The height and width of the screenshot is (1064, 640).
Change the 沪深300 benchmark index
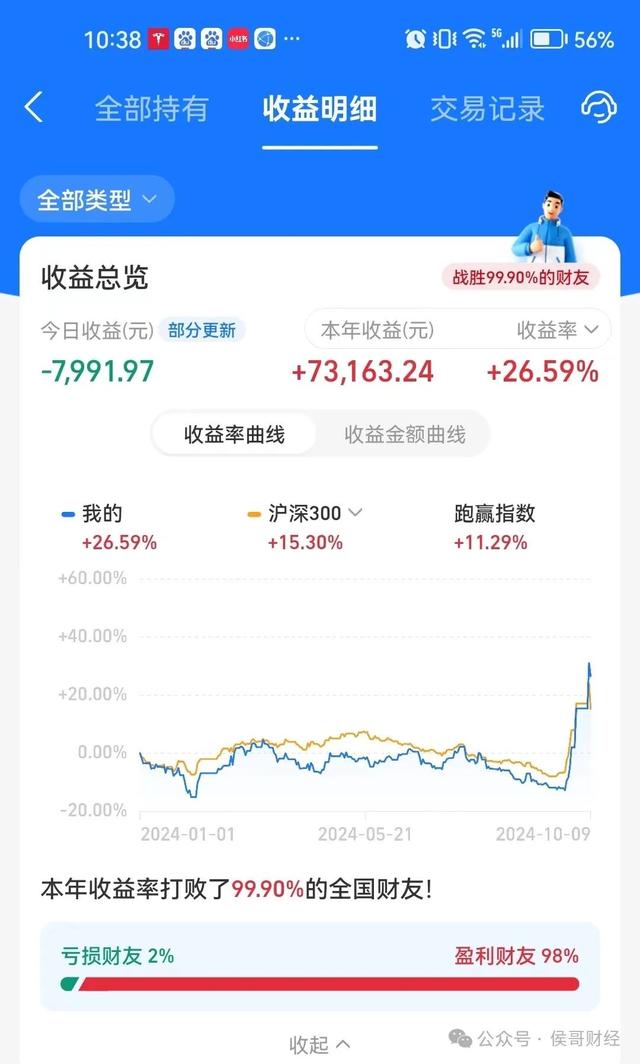(x=315, y=514)
